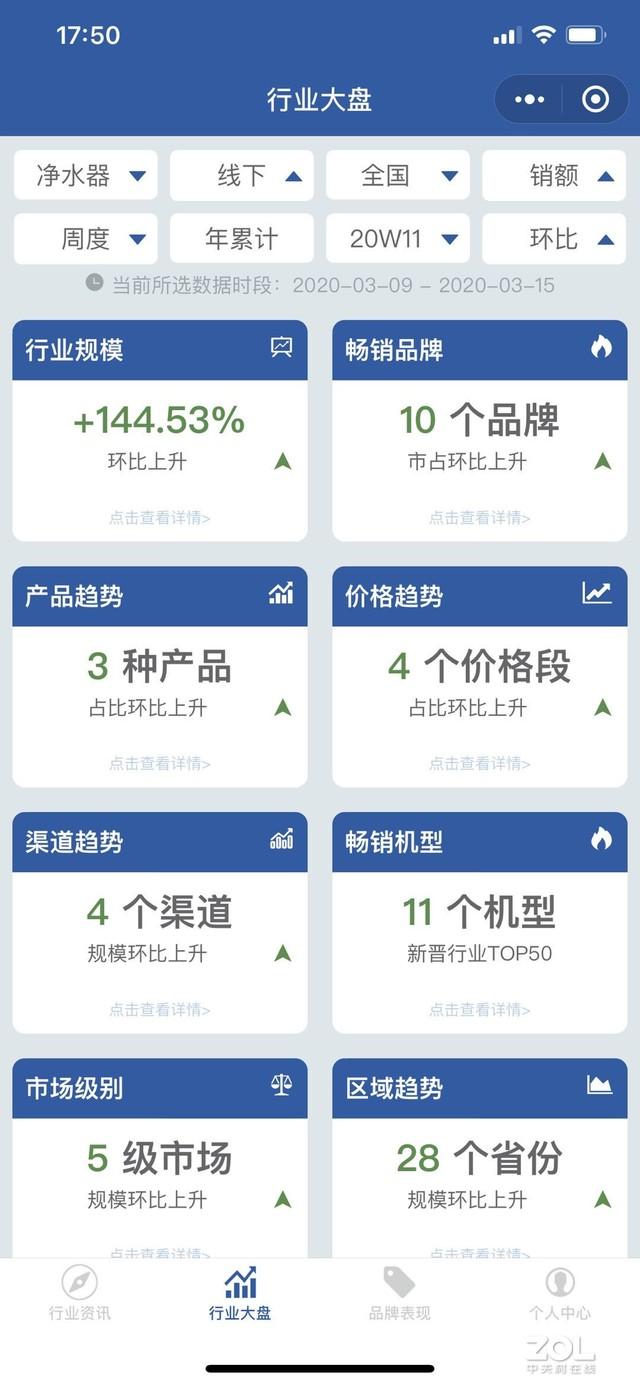Open the 价格趋势 card
This screenshot has width=640, height=1385.
[480, 677]
